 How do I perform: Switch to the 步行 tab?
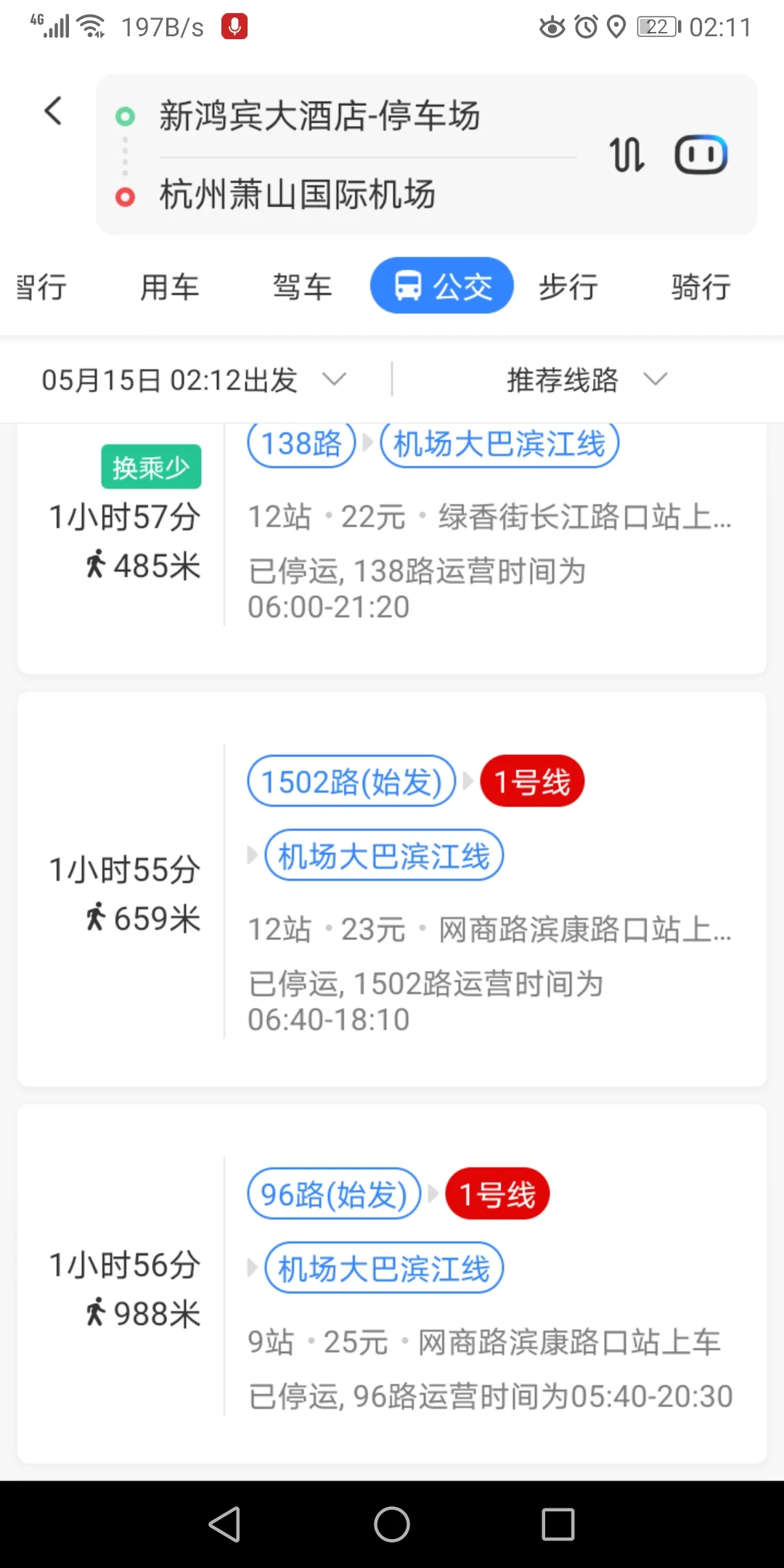pos(568,286)
